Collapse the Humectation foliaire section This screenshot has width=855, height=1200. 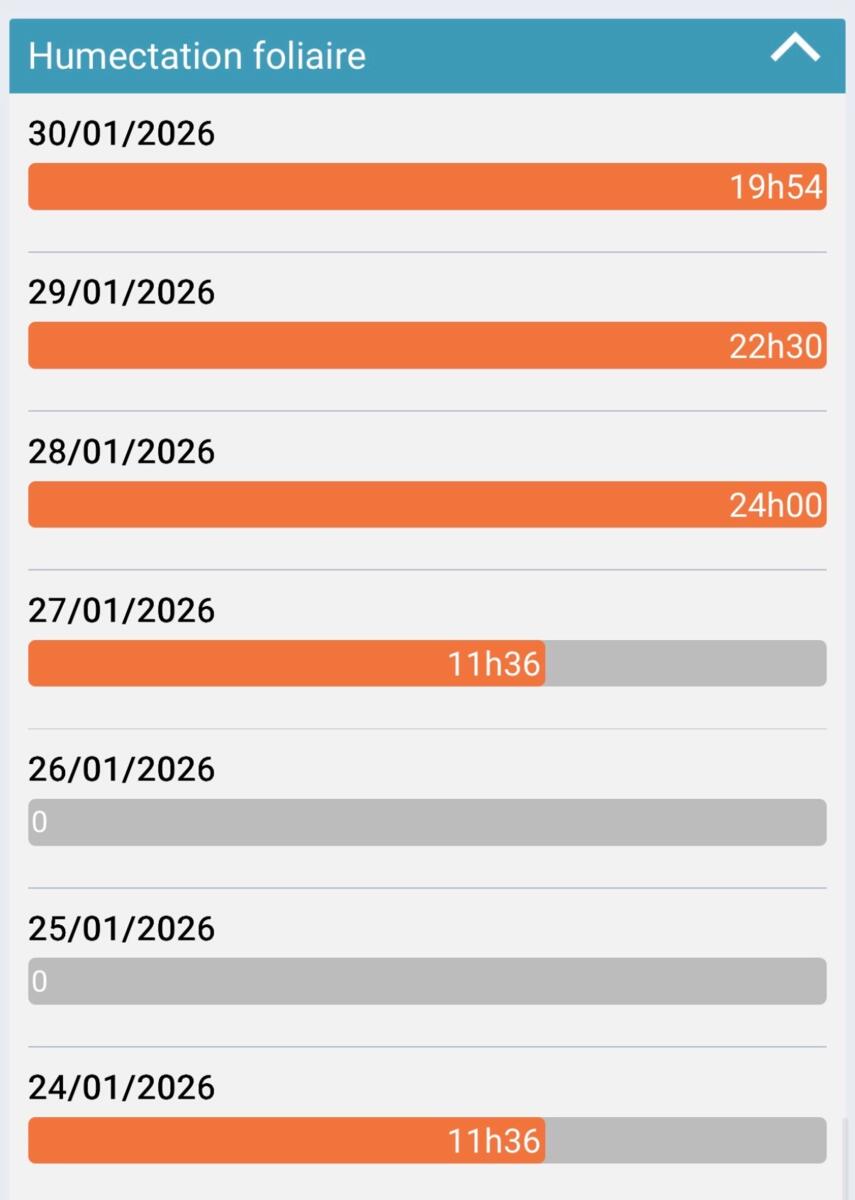coord(795,50)
